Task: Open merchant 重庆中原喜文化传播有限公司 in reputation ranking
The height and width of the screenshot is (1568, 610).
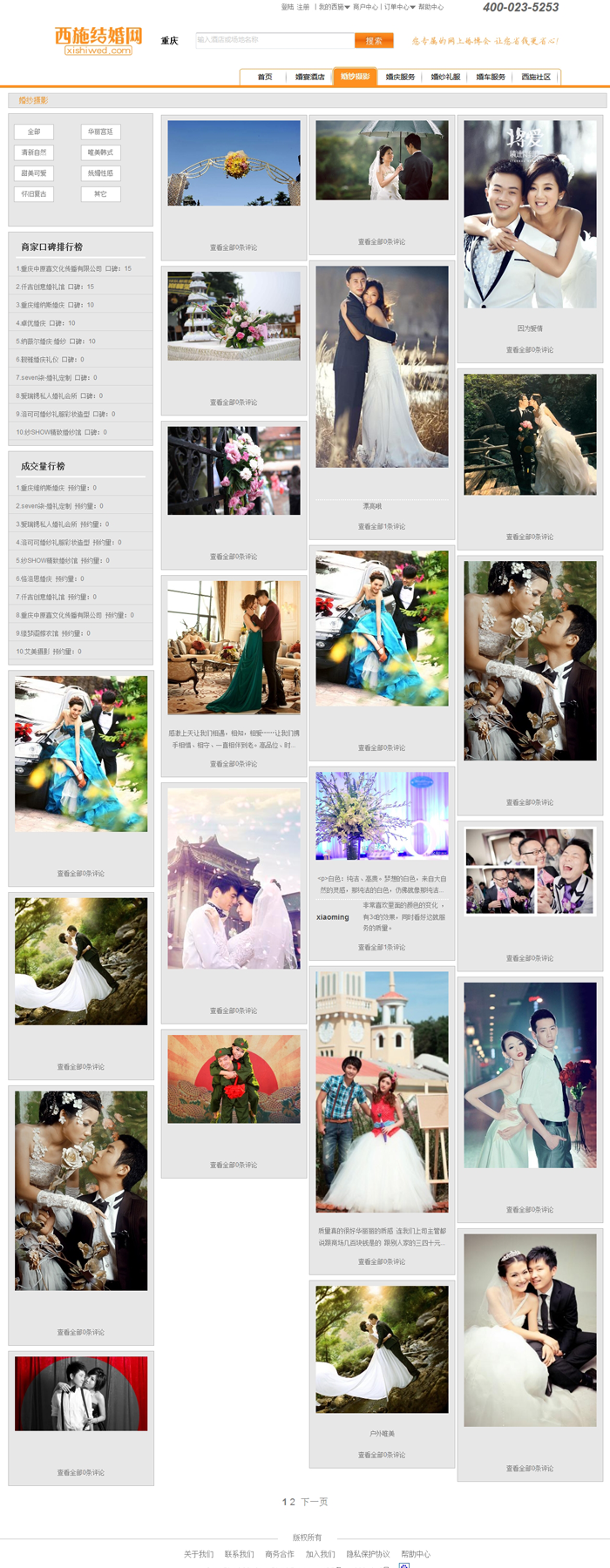Action: (59, 269)
